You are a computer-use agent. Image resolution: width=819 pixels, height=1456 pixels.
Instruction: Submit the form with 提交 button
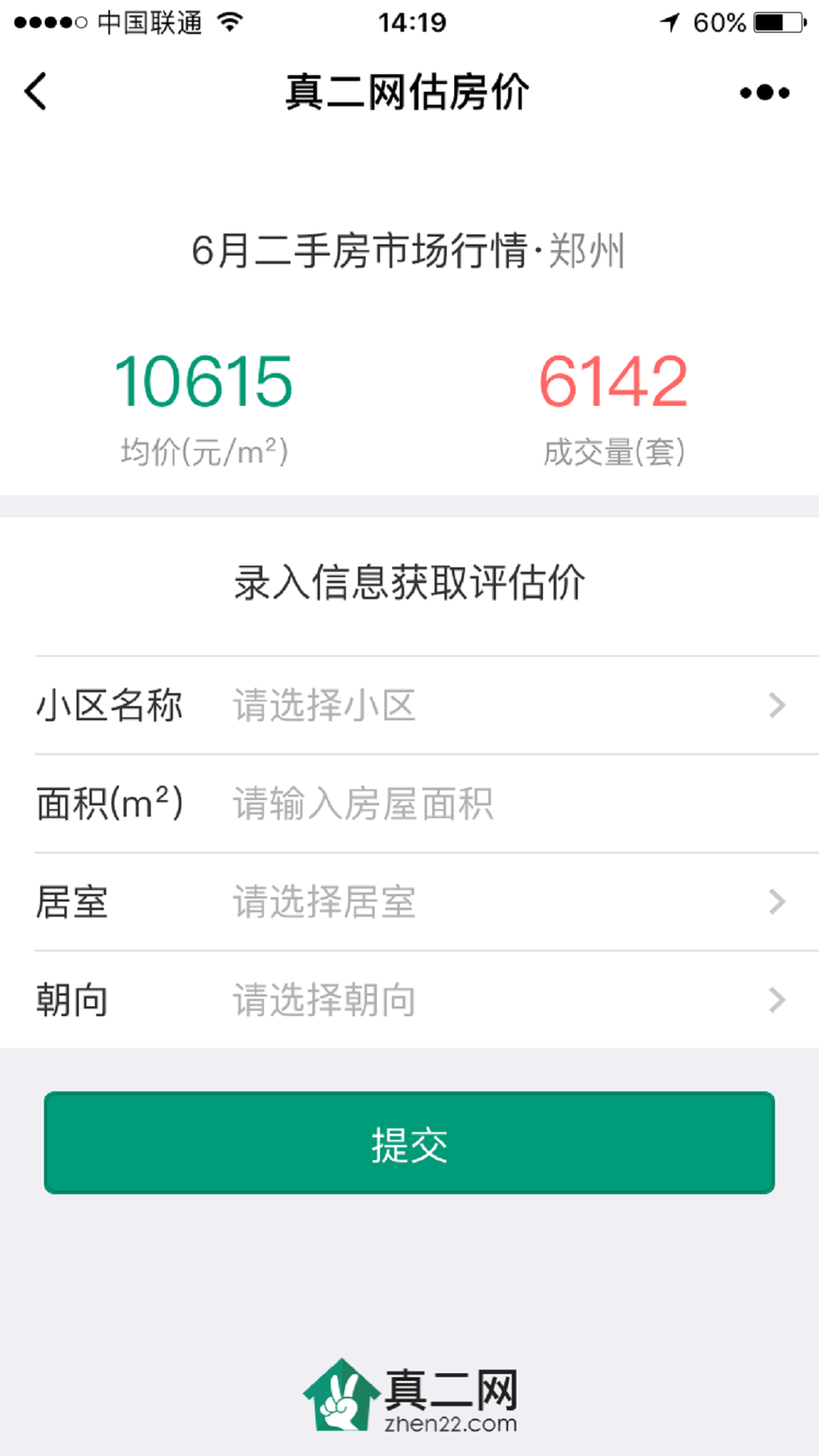tap(409, 1143)
